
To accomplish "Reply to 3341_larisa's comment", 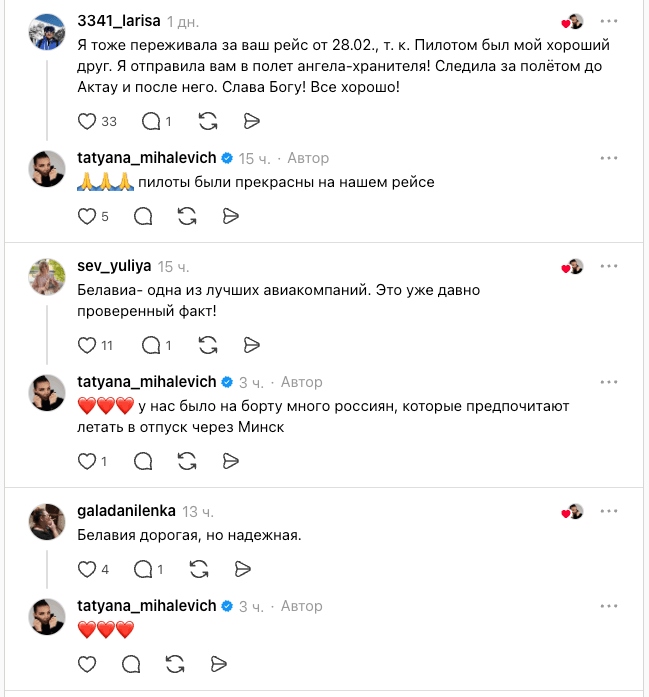I will 151,121.
